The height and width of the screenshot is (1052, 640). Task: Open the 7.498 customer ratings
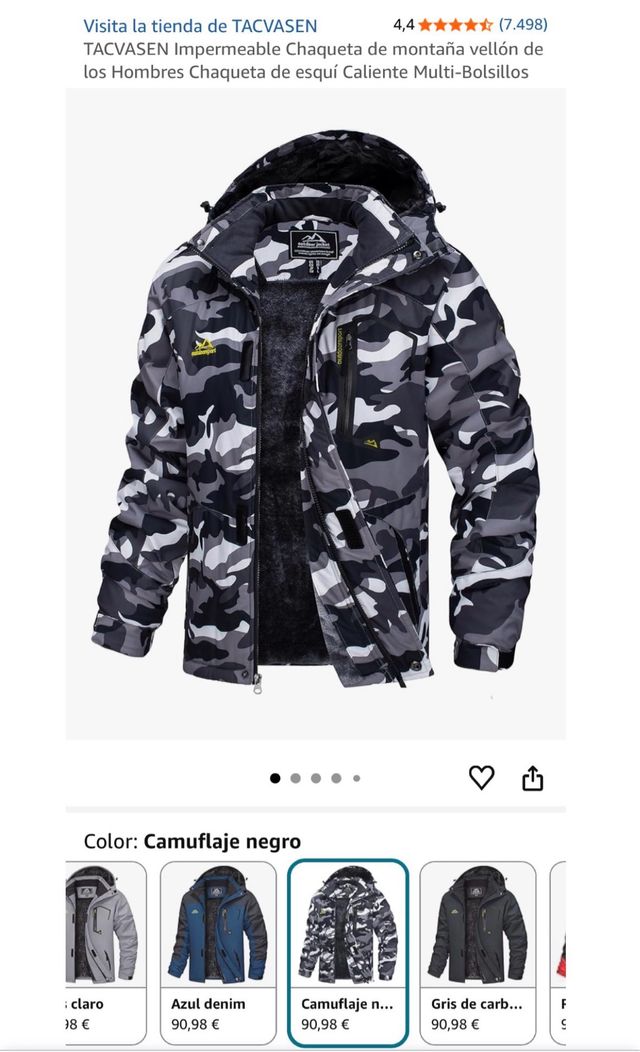[523, 24]
